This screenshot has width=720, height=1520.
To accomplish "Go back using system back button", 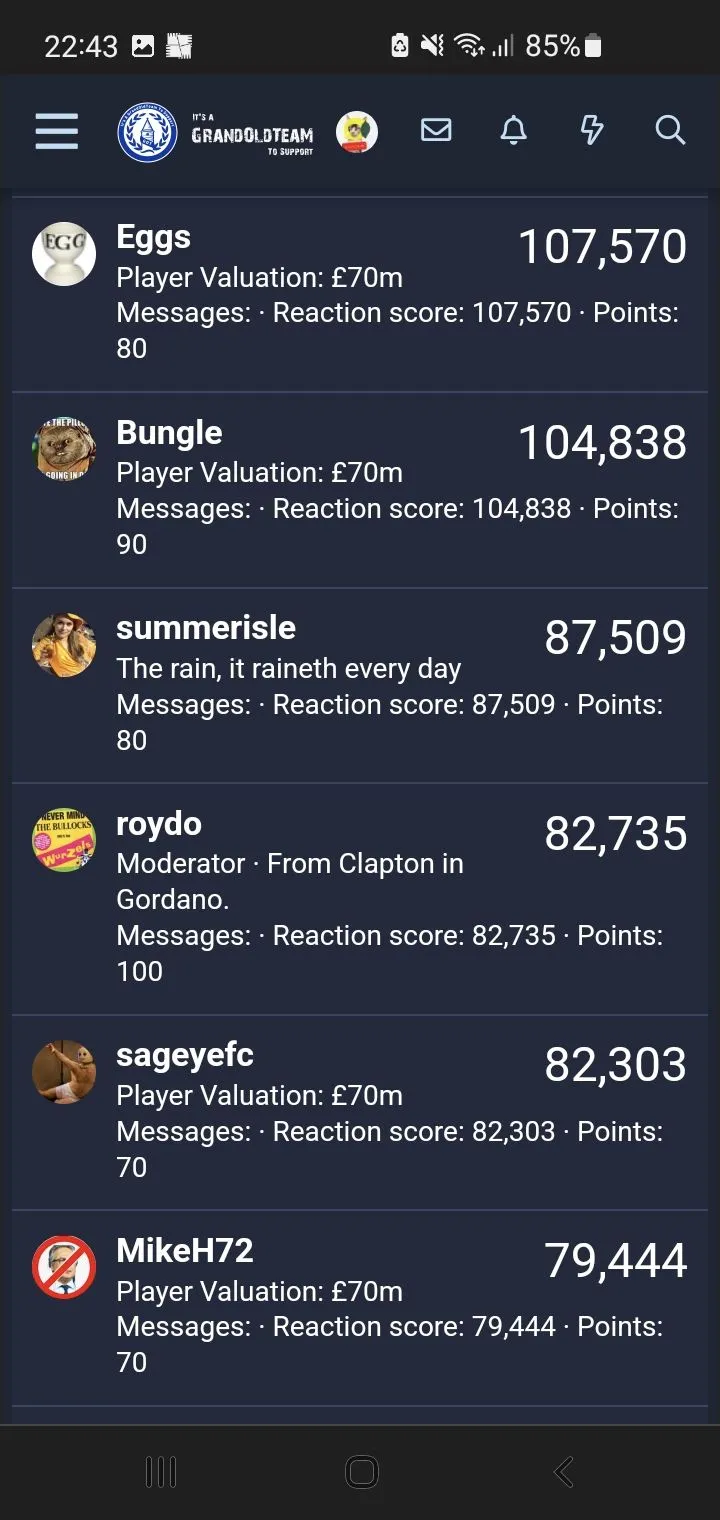I will 563,1471.
